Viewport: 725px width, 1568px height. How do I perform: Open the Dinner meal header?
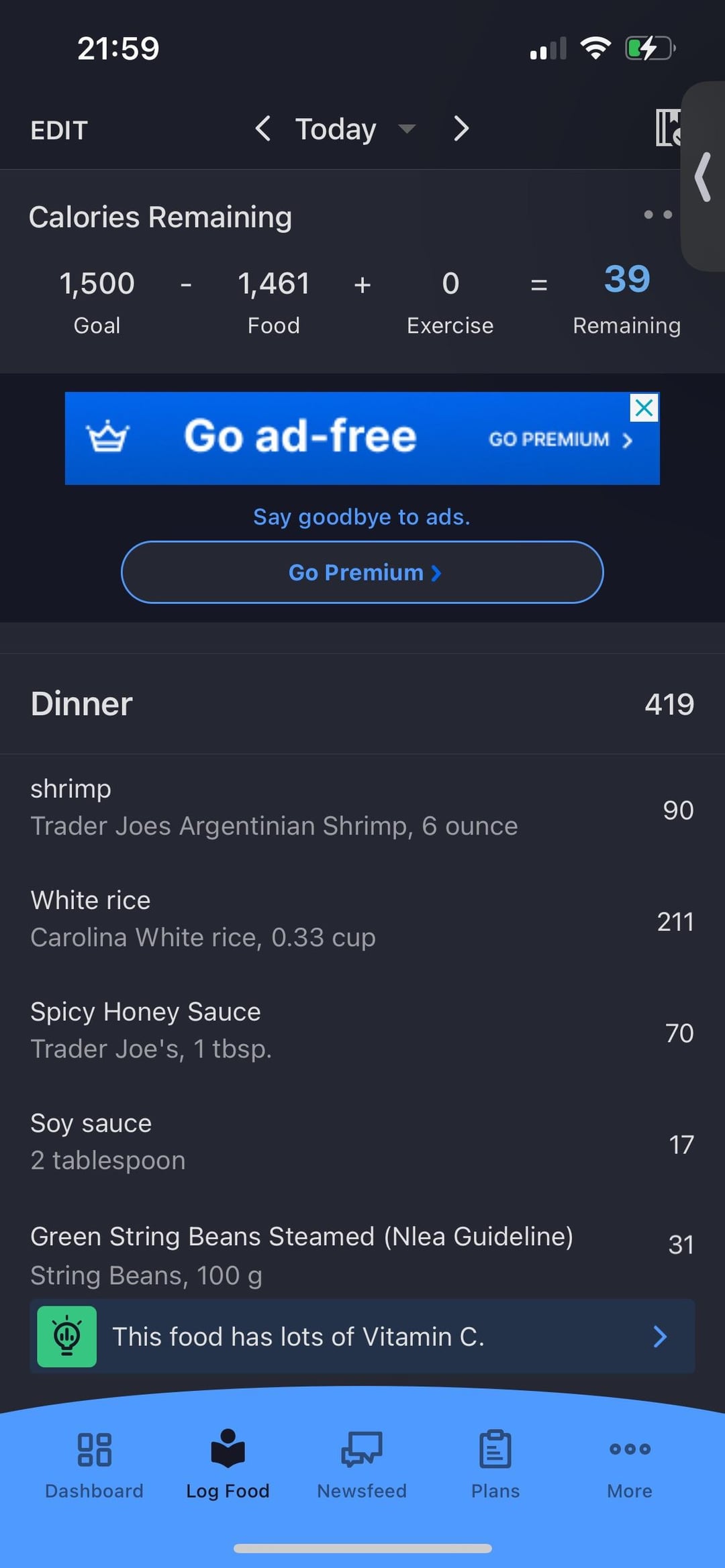click(362, 704)
